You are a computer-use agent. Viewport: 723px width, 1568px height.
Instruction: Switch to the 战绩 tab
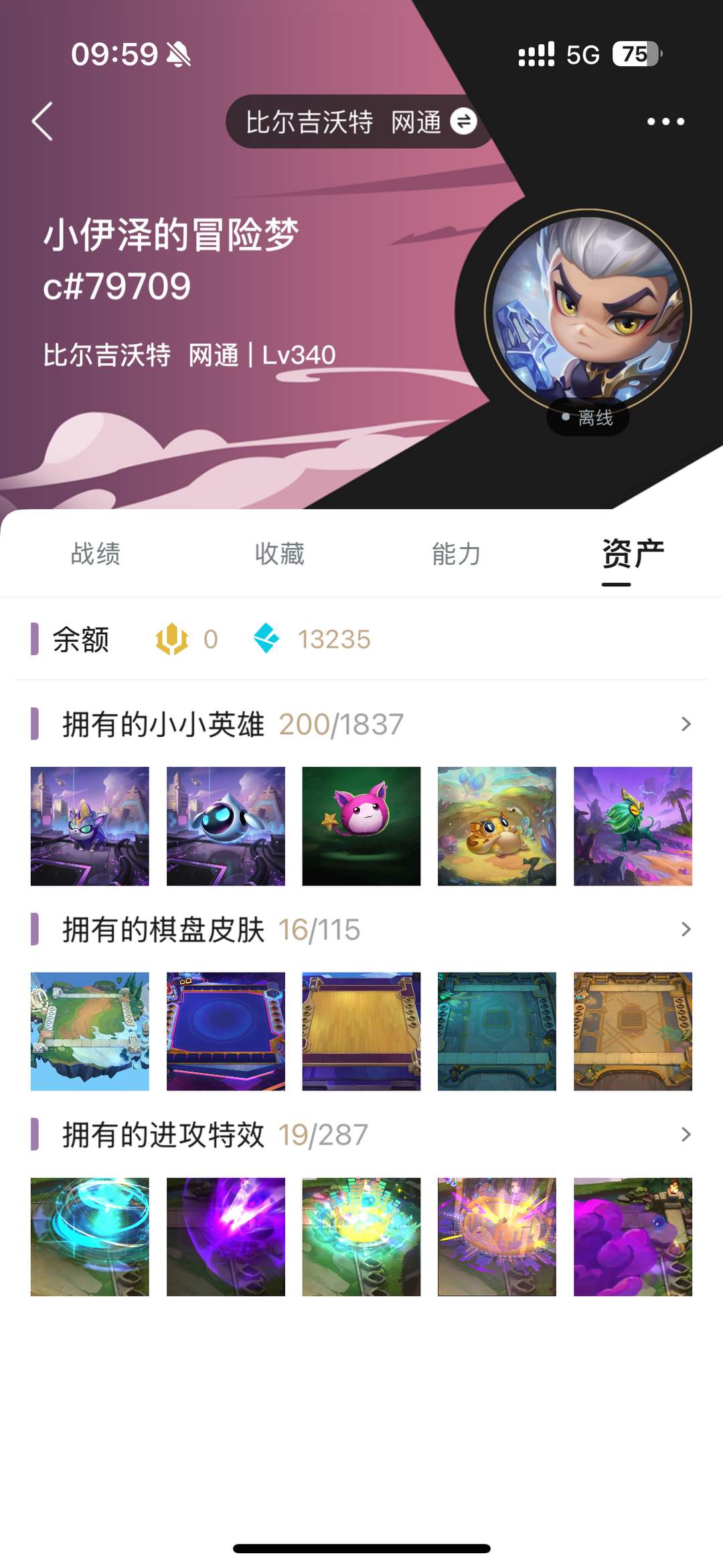[96, 554]
